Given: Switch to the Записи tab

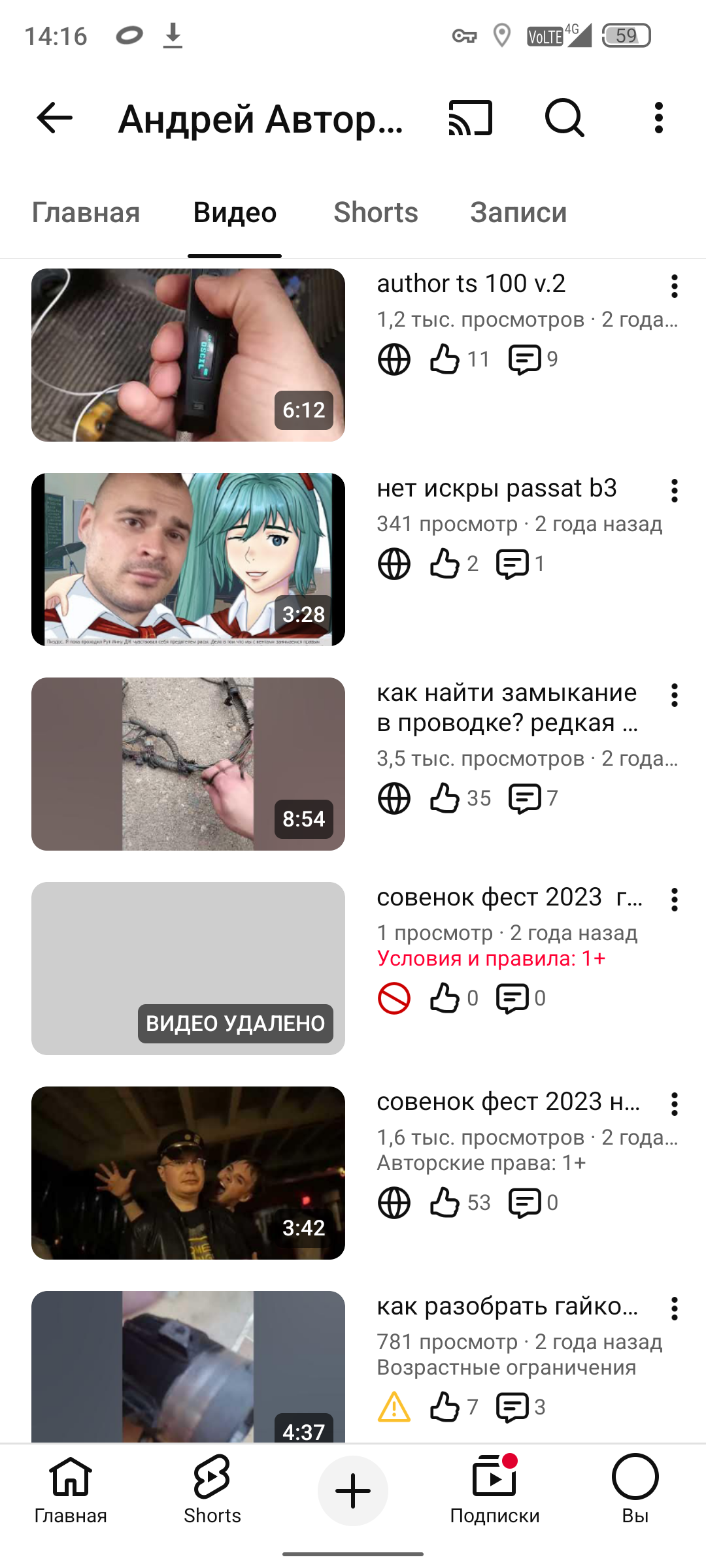Looking at the screenshot, I should [x=518, y=213].
